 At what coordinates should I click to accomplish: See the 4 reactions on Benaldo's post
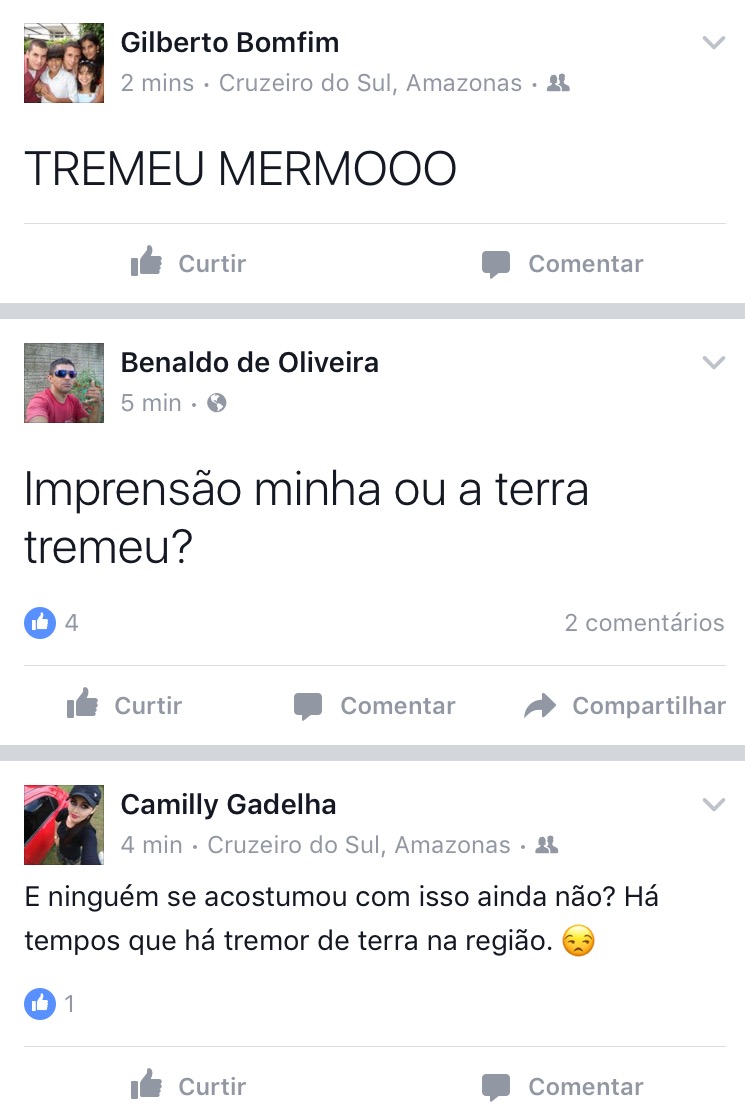point(52,623)
